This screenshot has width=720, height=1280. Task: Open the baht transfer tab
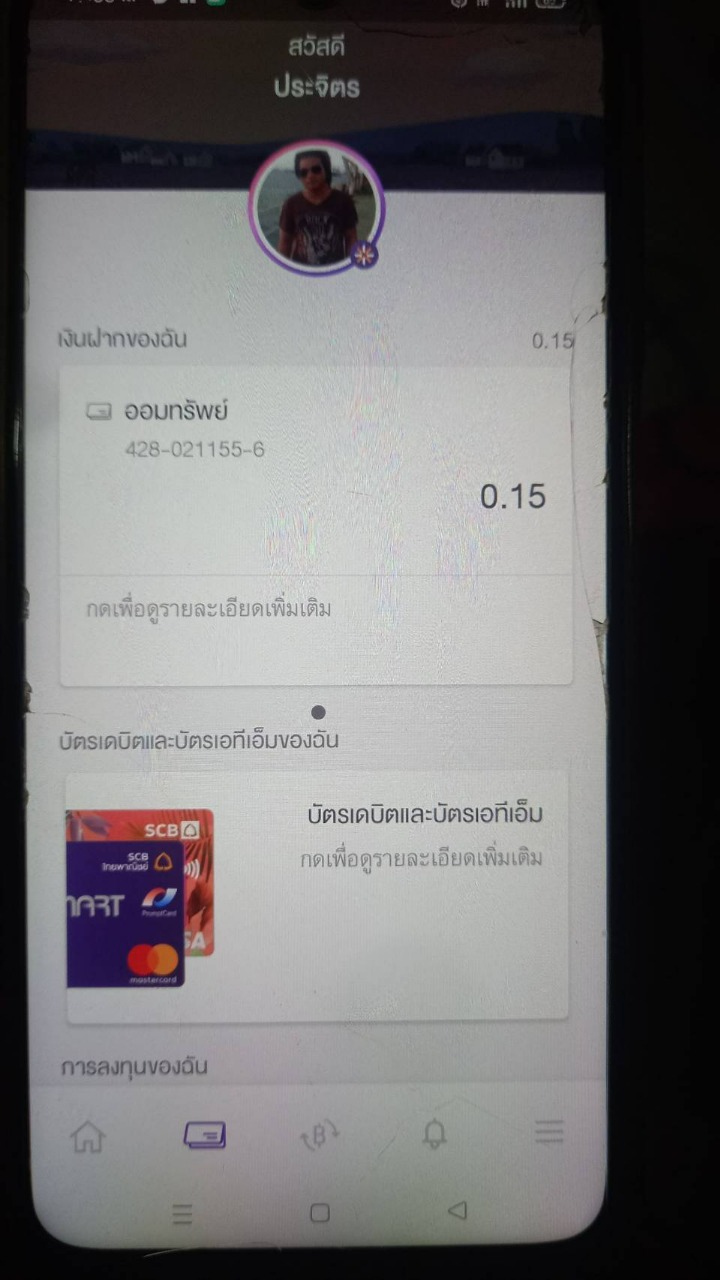[321, 1135]
